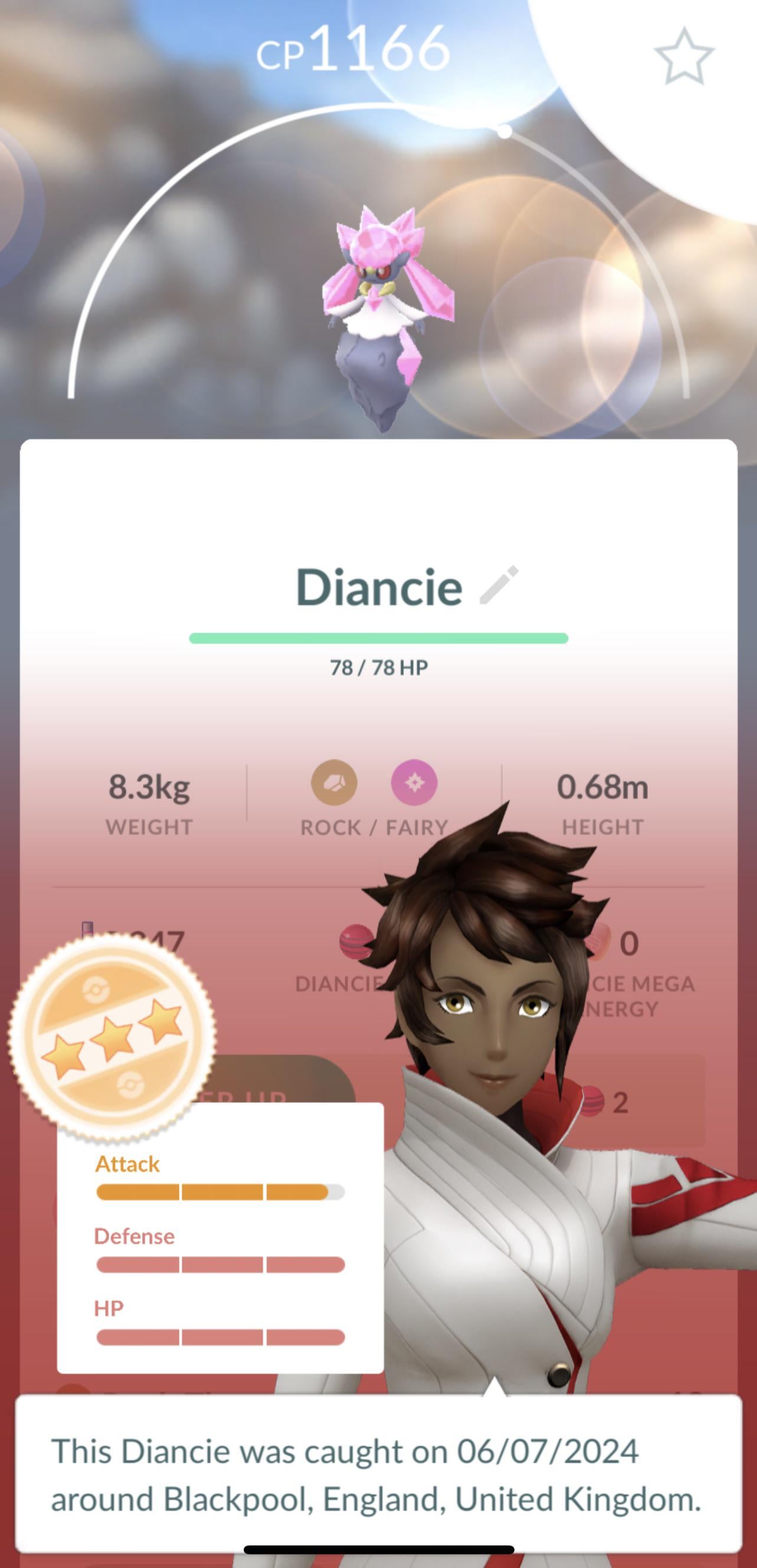Dismiss the appraisal message about Blackpool

tap(377, 1474)
